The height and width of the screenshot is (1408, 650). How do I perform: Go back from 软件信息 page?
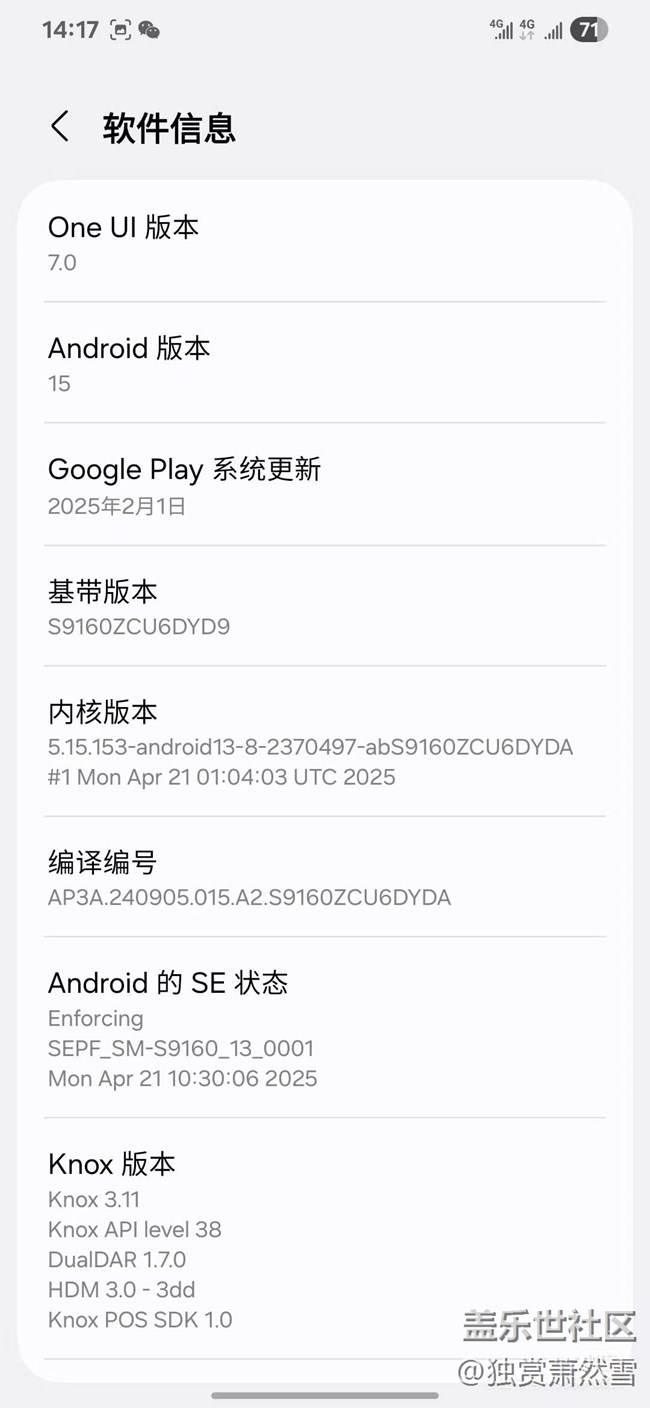[60, 127]
